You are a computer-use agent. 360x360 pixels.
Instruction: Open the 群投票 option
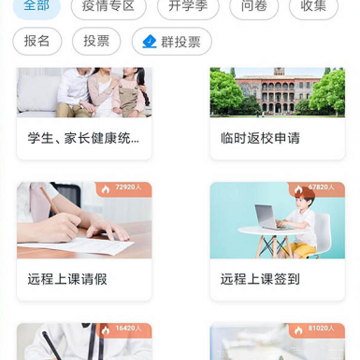pos(172,41)
